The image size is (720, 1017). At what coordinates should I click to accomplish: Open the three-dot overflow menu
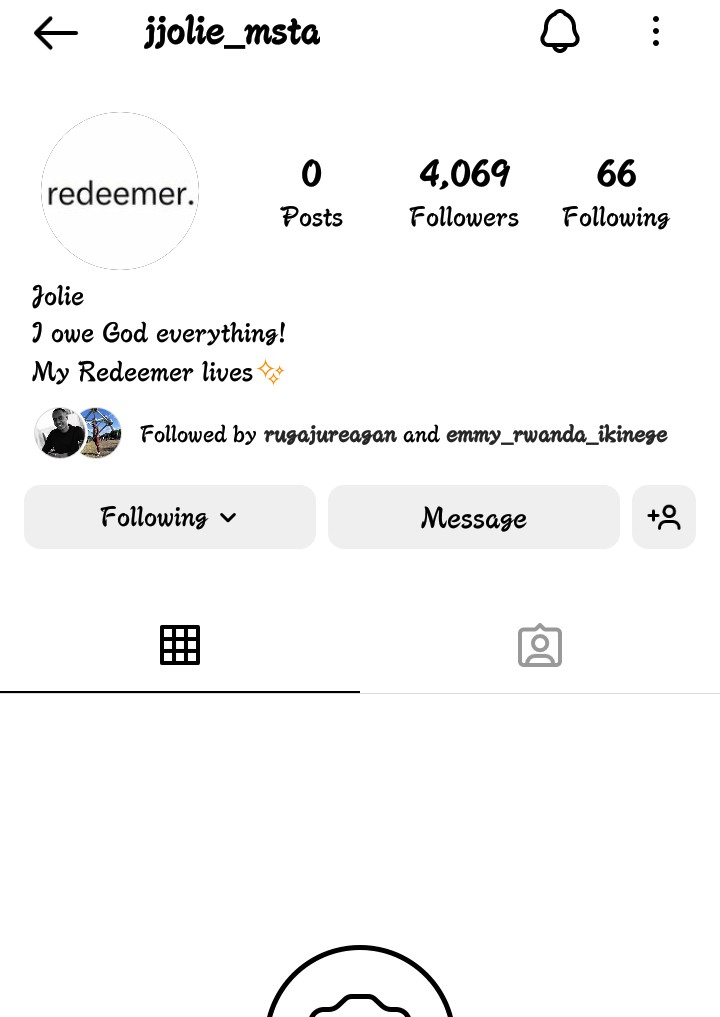point(656,32)
